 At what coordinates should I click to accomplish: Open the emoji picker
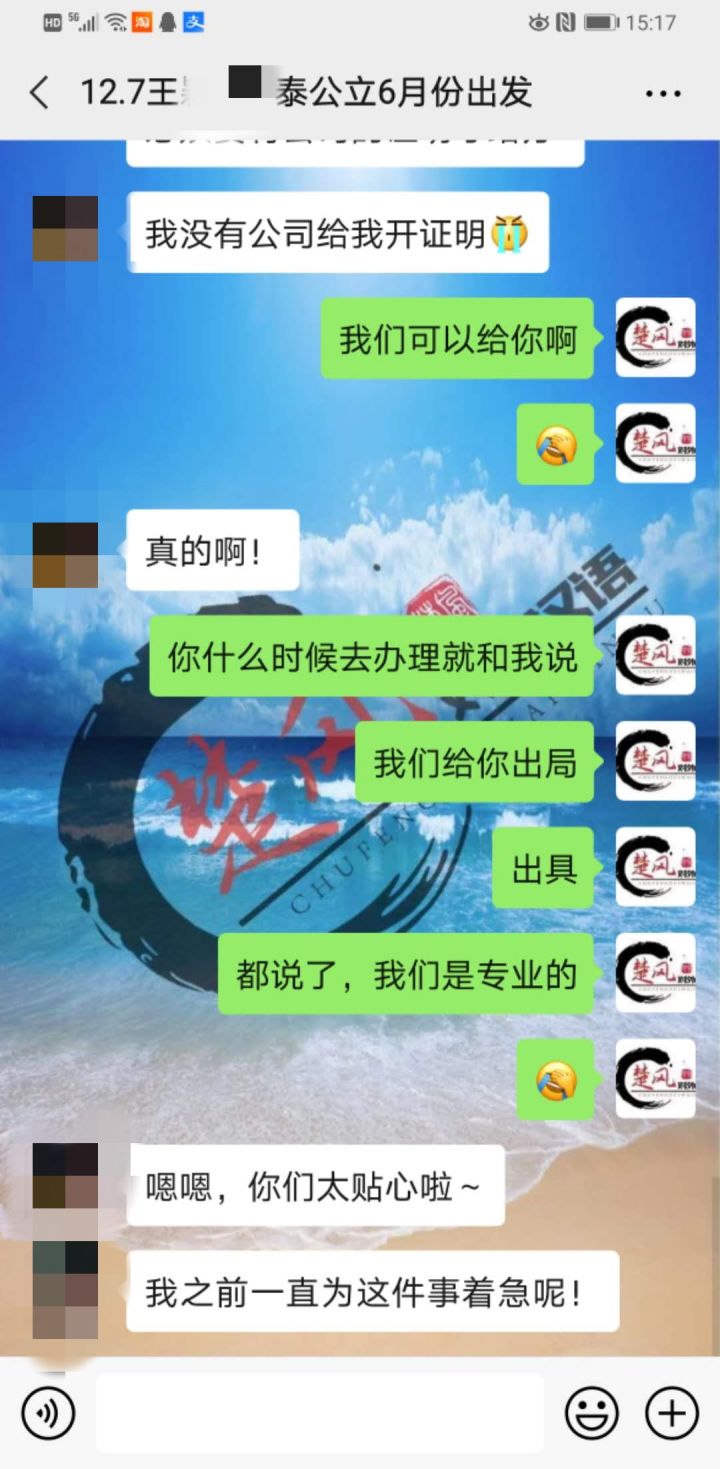pyautogui.click(x=591, y=1414)
